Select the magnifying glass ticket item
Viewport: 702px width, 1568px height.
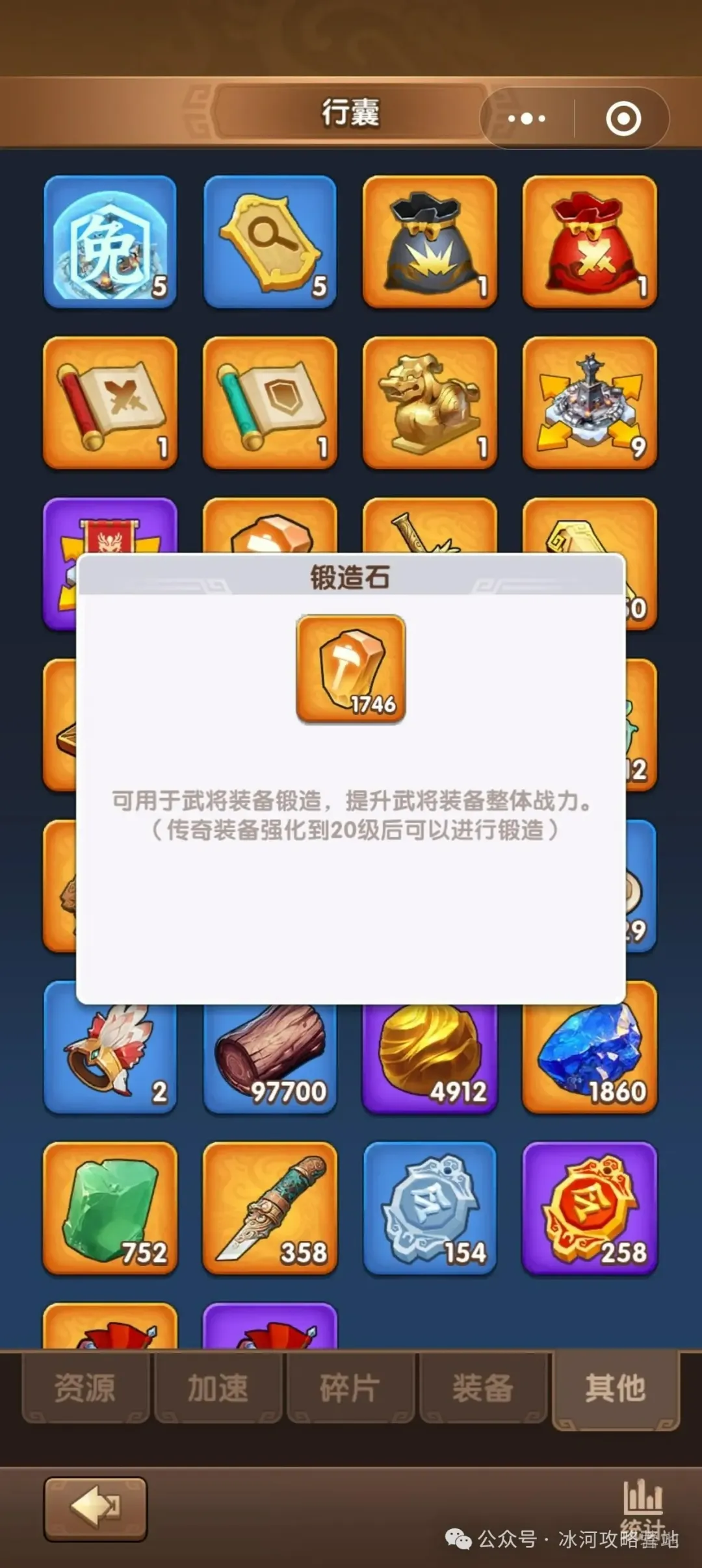click(x=270, y=242)
